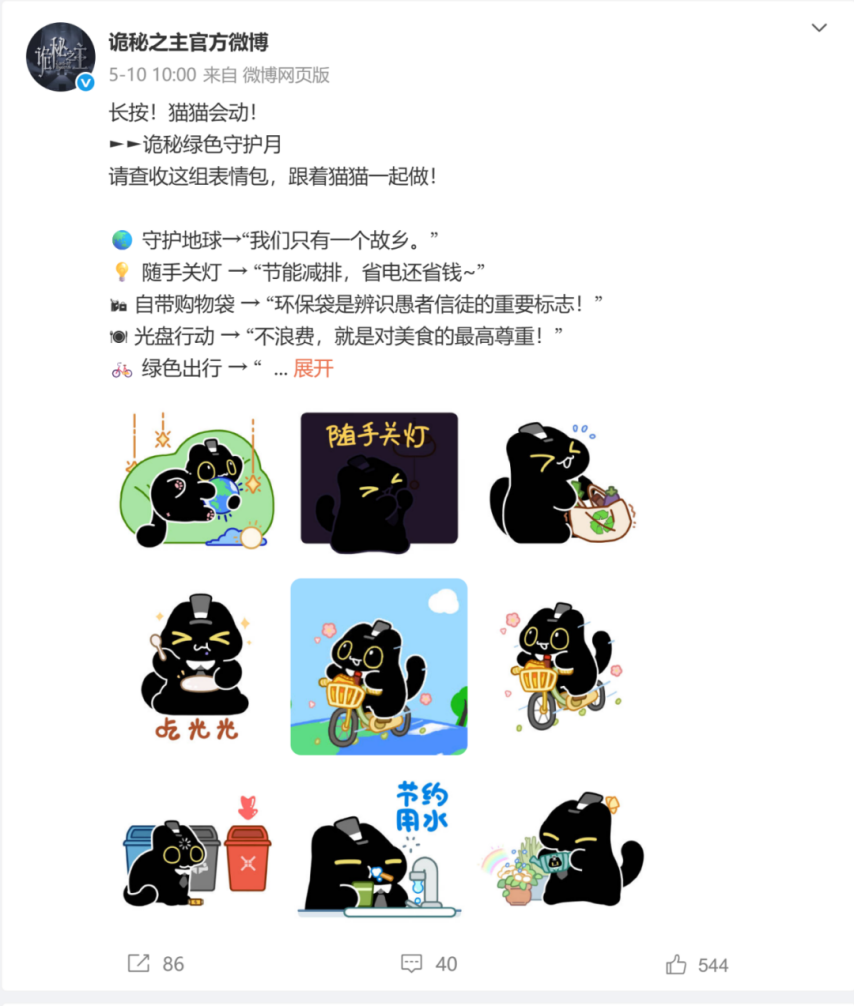Open 诡秘之主官方微博 profile avatar

coord(60,57)
